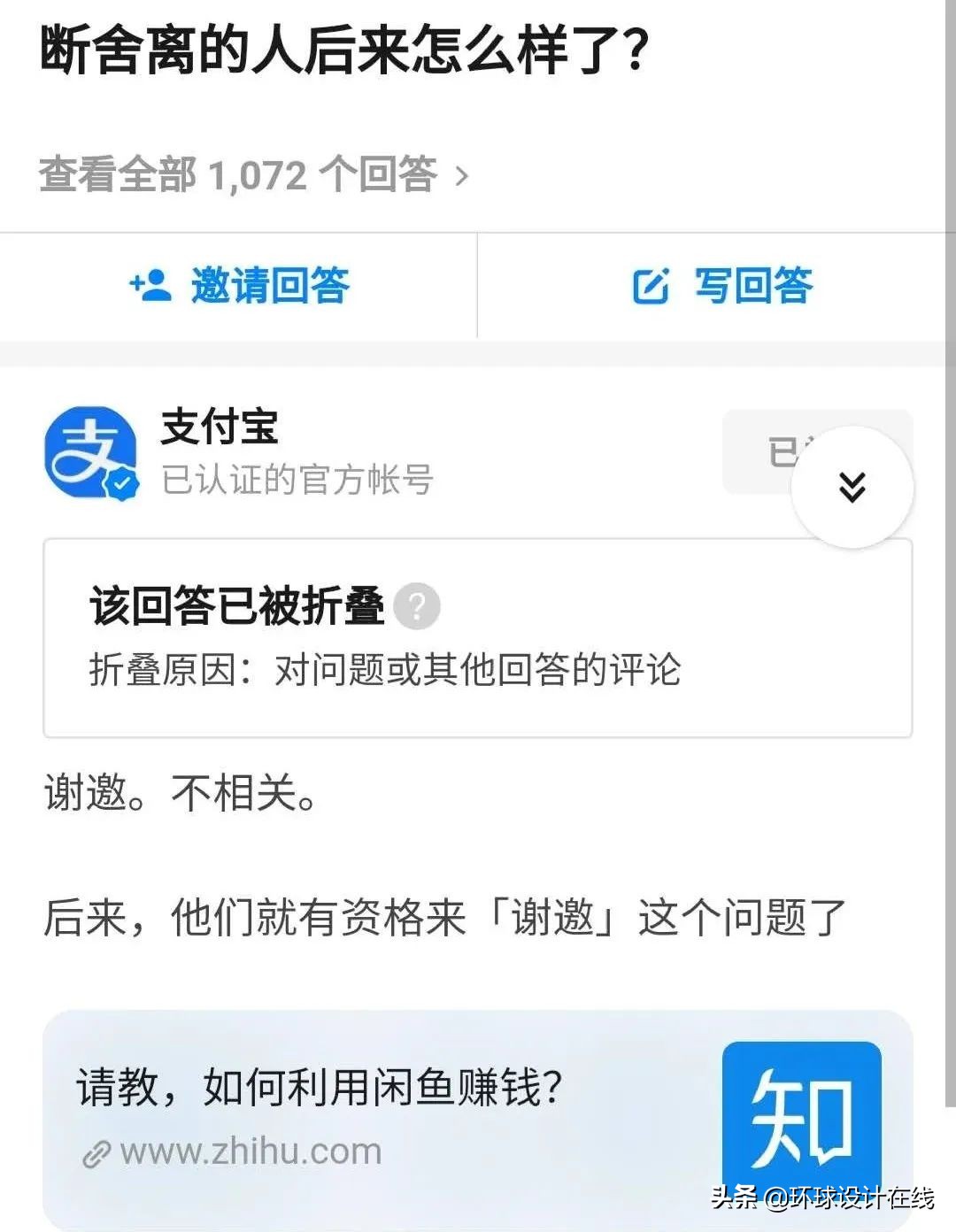Viewport: 956px width, 1232px height.
Task: Click the verified badge on Alipay's avatar
Action: click(120, 482)
